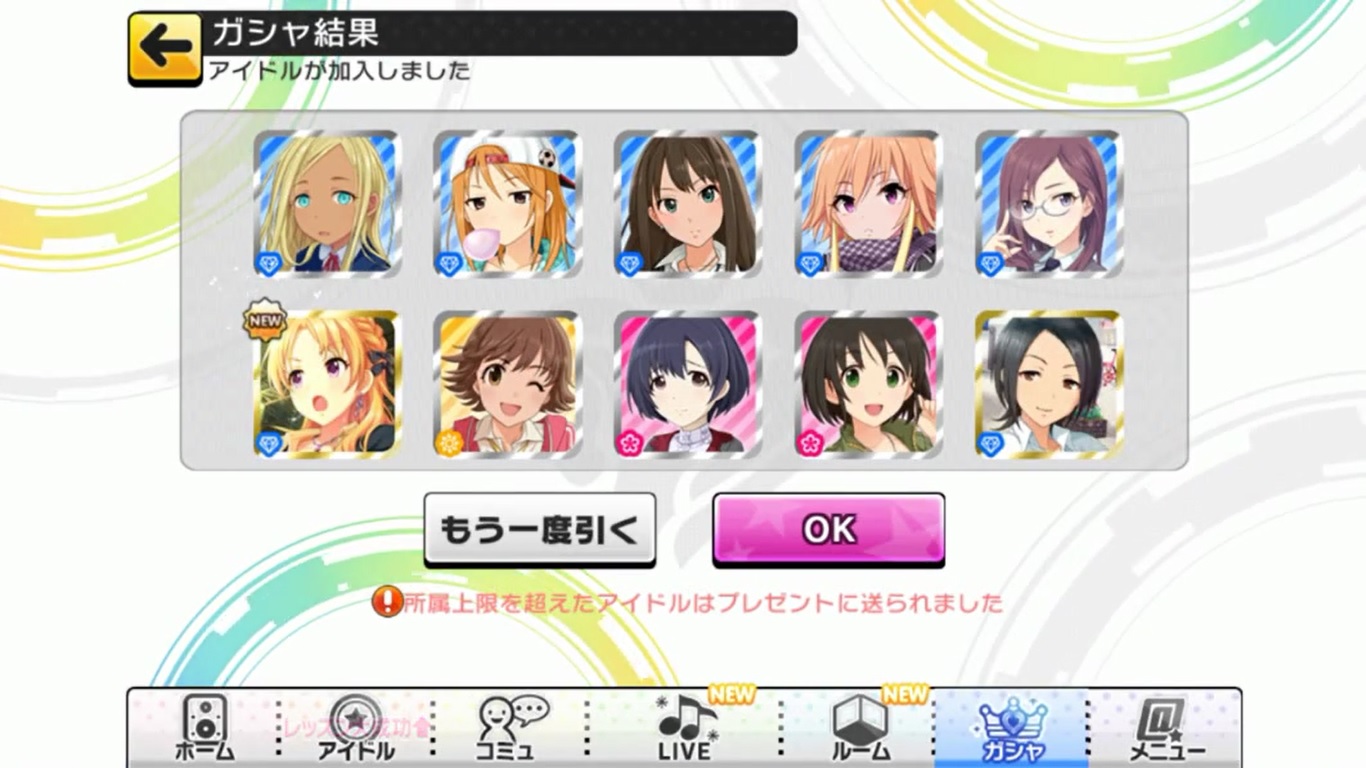1366x768 pixels.
Task: Switch to the ホーム tab
Action: point(204,729)
